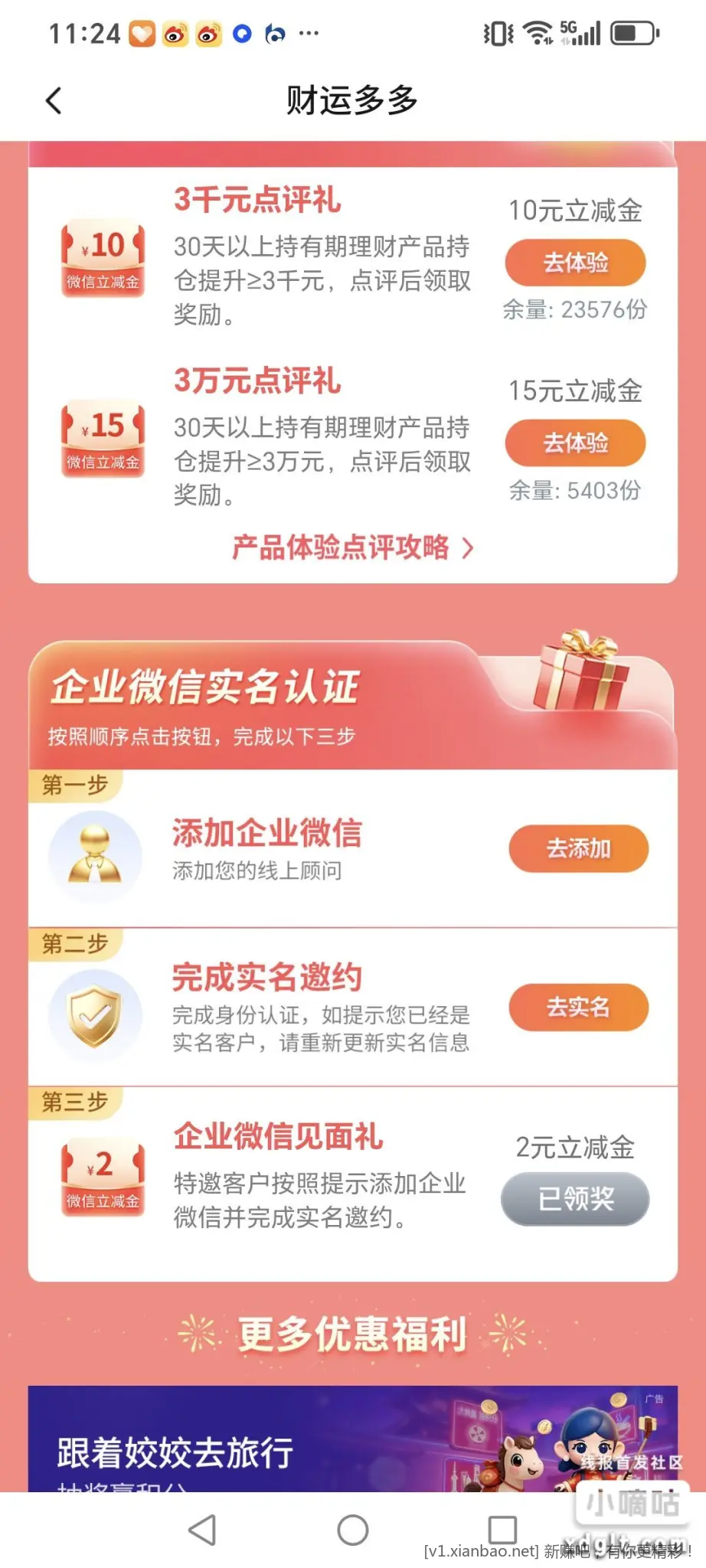Tap 去添加 to add enterprise WeChat
The image size is (706, 1568).
tap(578, 848)
